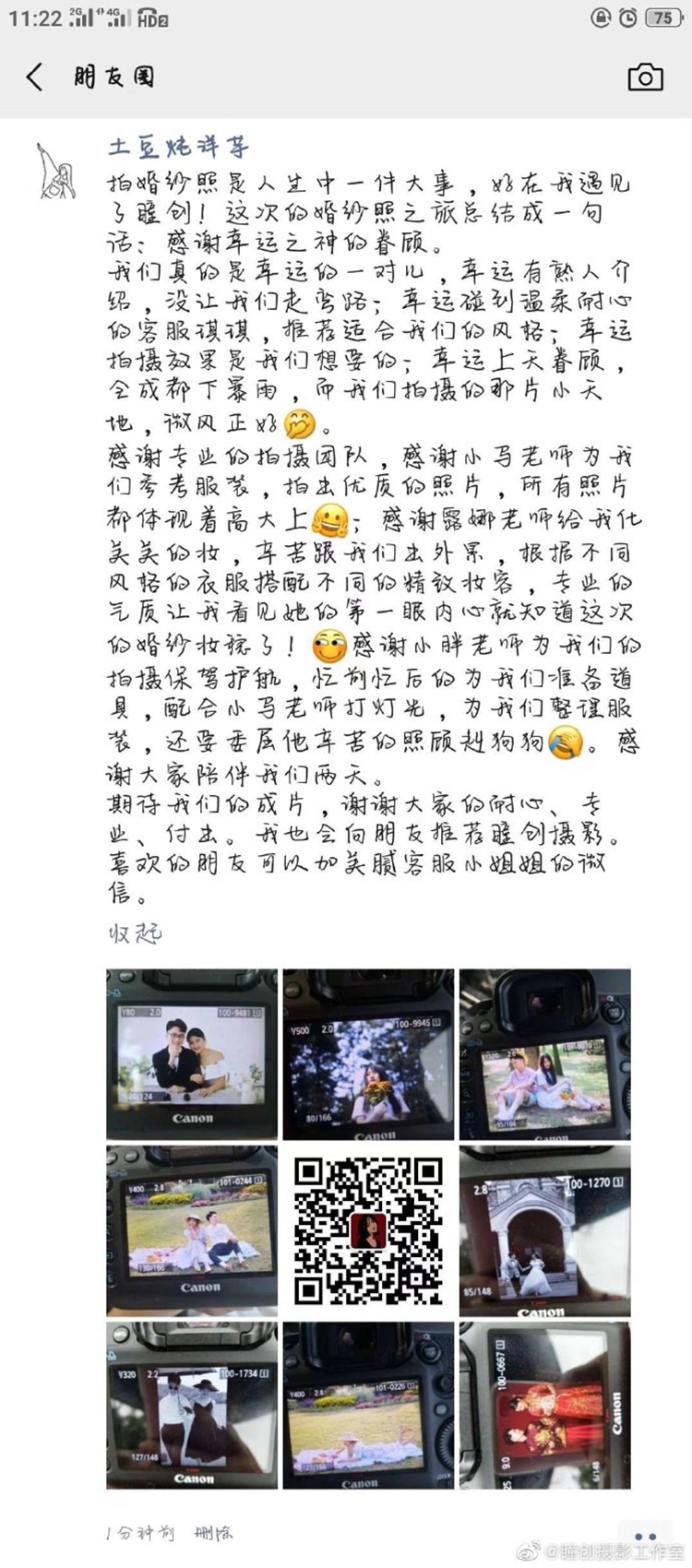Screen dimensions: 692x1568
Task: Delete this post via 删除
Action: click(x=214, y=1532)
